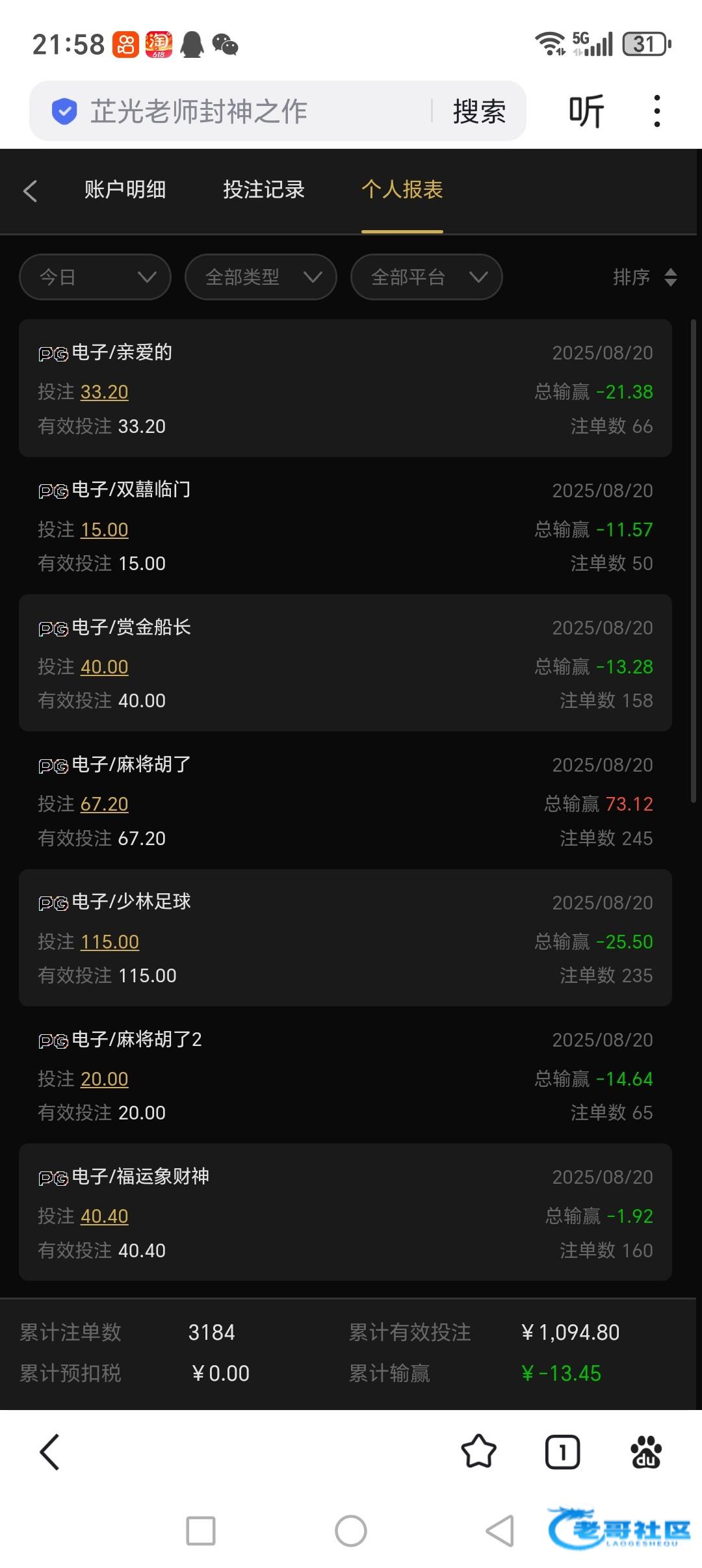Open the browser tabs switcher

(562, 1452)
